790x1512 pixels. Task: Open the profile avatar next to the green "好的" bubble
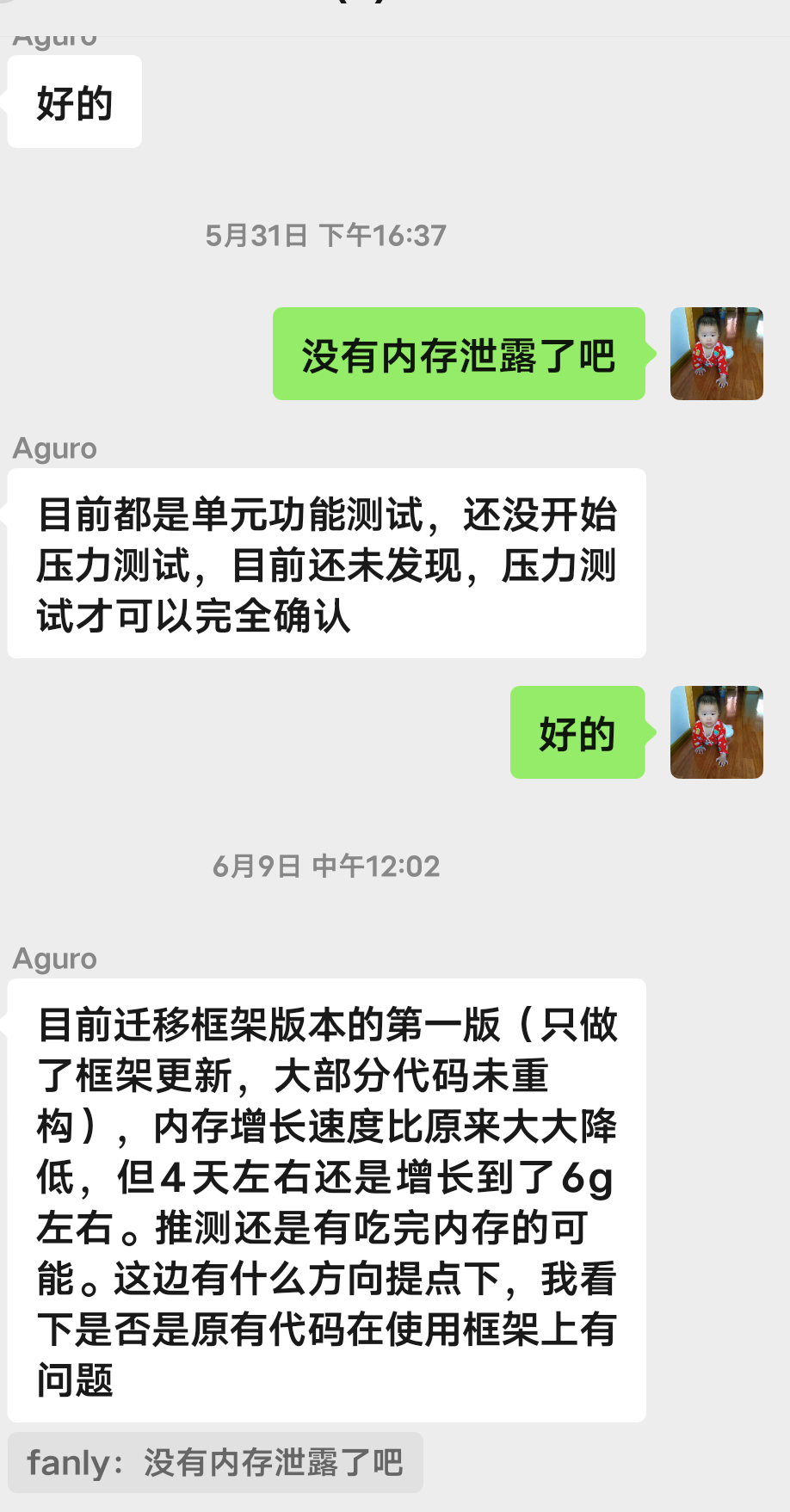tap(716, 732)
